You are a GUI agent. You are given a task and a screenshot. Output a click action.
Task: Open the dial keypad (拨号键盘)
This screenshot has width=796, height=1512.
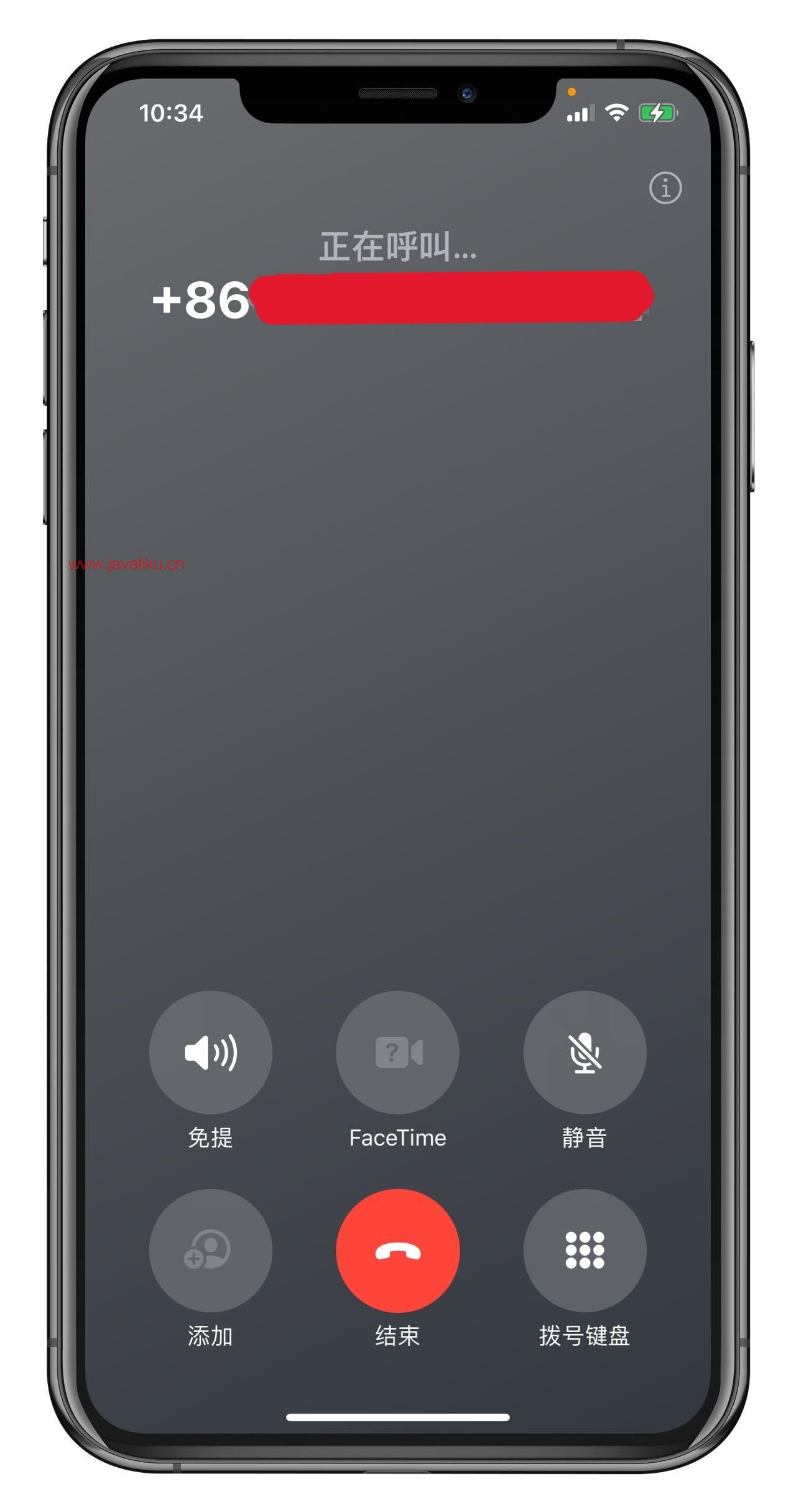[585, 1249]
